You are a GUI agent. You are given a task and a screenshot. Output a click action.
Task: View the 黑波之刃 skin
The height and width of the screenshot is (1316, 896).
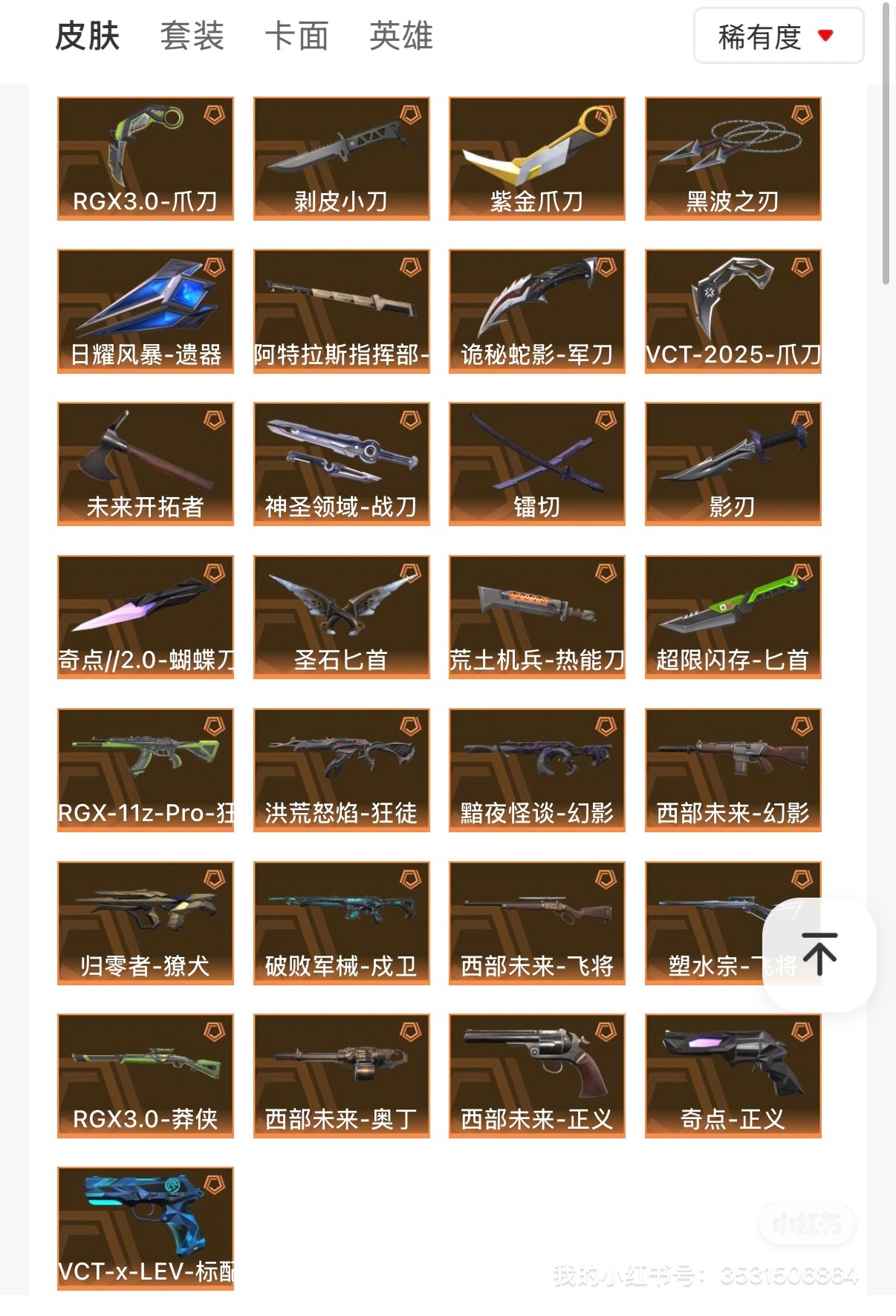733,158
